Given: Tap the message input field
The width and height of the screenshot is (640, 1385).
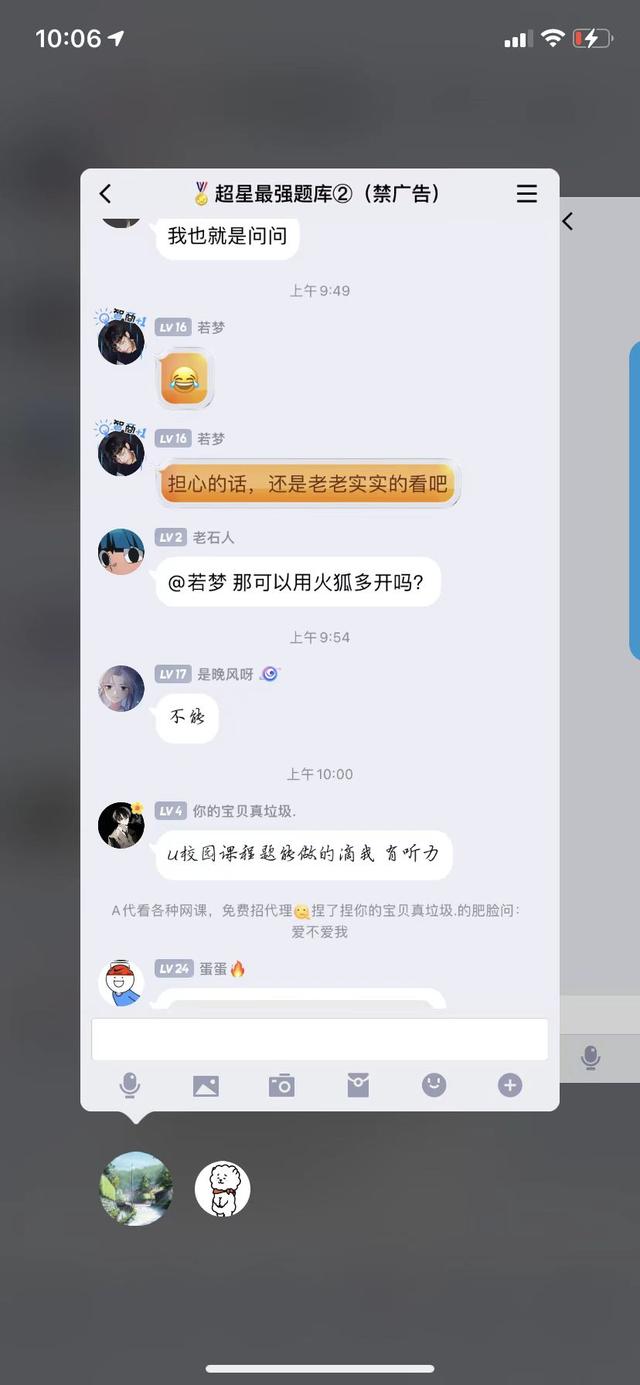Looking at the screenshot, I should point(320,1039).
